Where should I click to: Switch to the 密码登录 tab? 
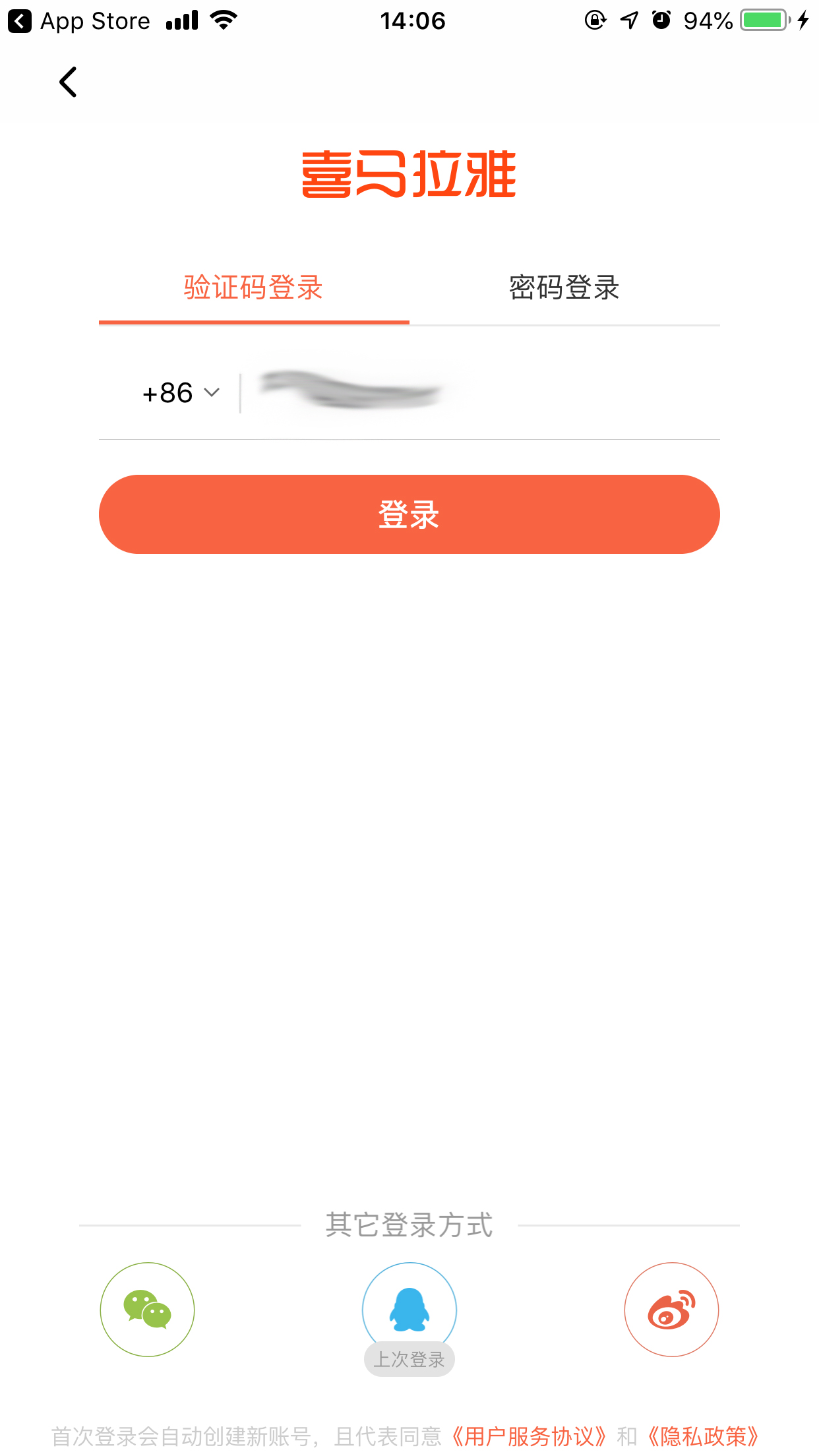(564, 287)
